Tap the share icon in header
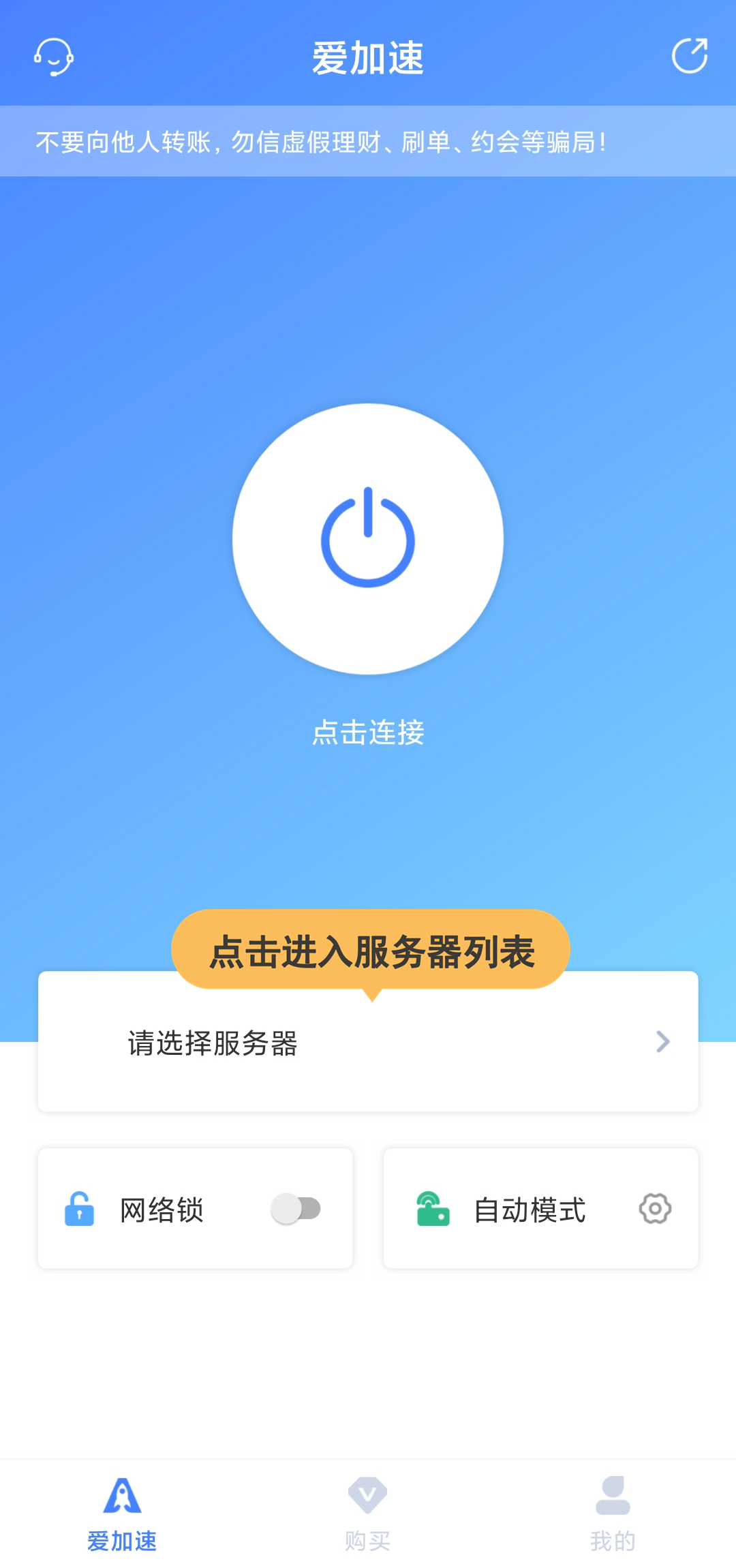 (689, 56)
